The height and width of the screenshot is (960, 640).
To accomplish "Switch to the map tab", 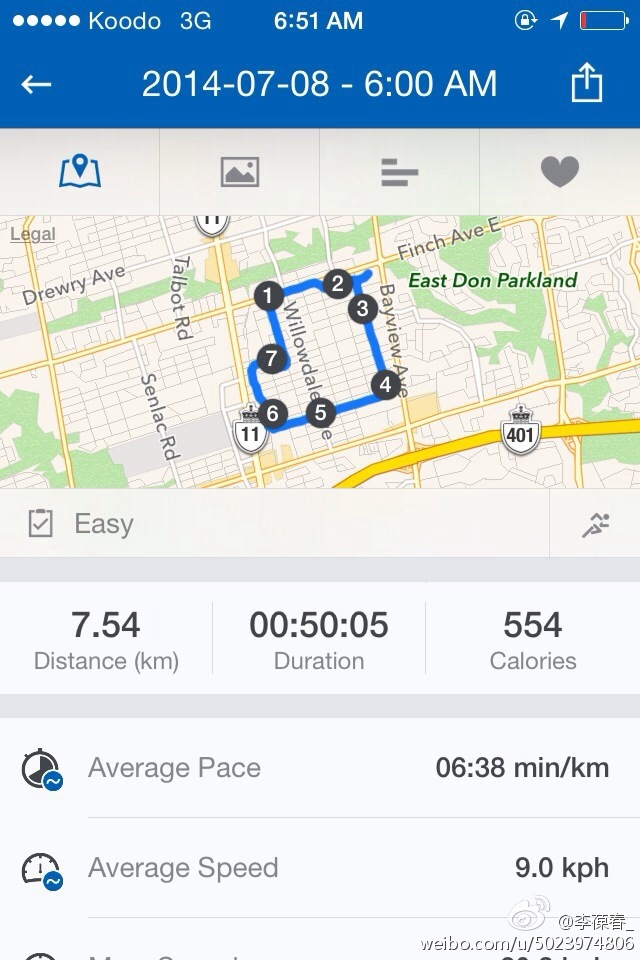I will coord(80,172).
